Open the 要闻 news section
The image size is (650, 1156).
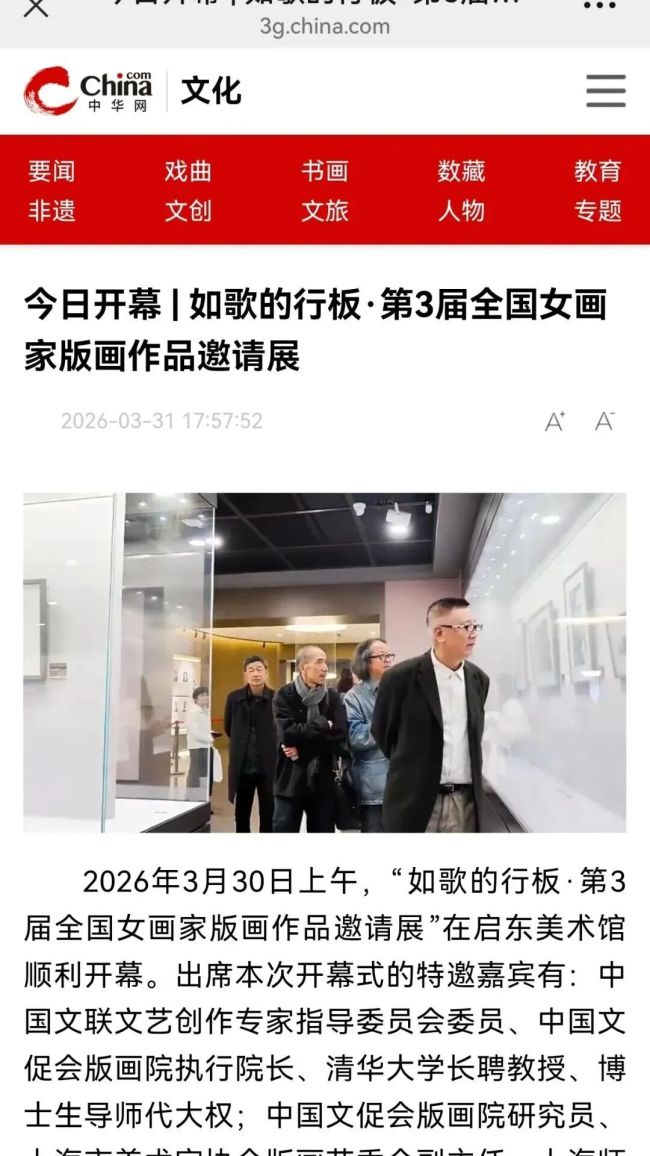[x=52, y=171]
